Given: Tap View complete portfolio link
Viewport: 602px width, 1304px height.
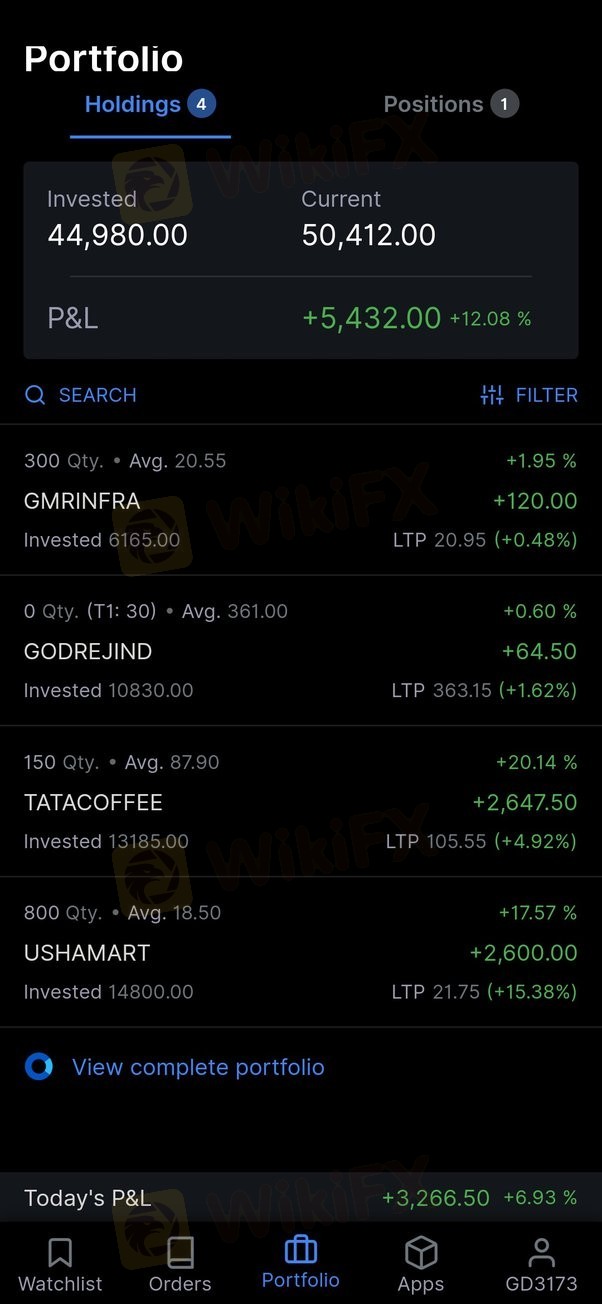Looking at the screenshot, I should click(x=174, y=1067).
